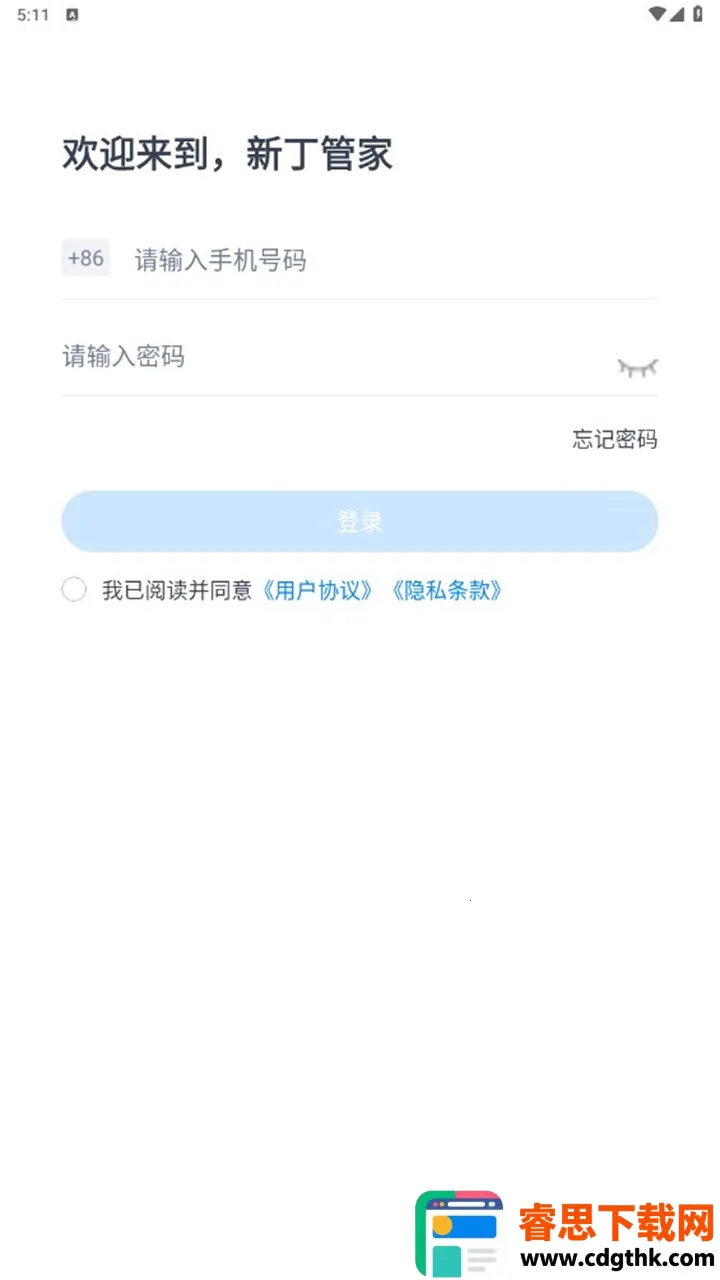Check the agreement consent circle
Screen dimensions: 720x1280
[x=74, y=590]
